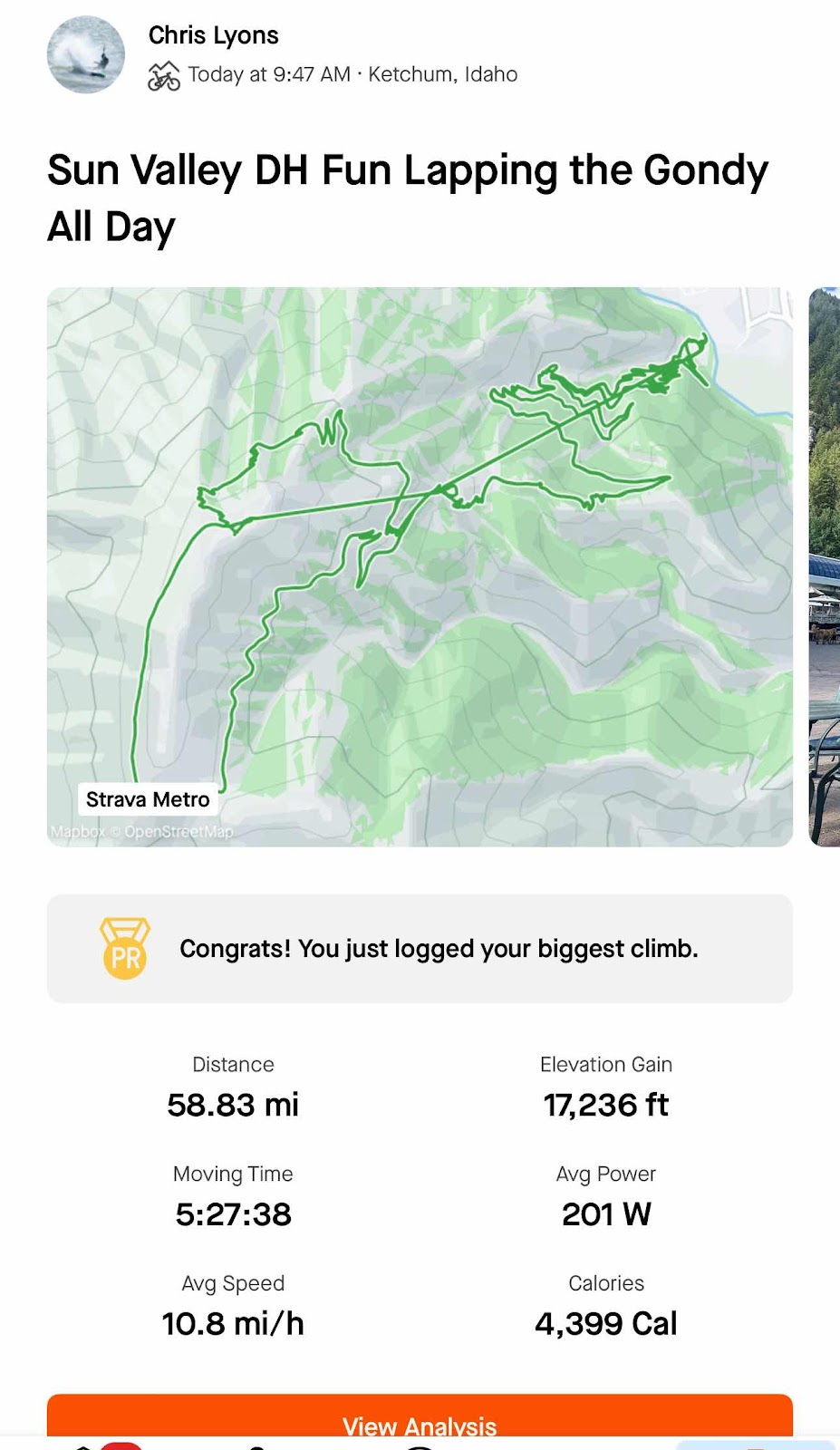Open Chris Lyons' profile picture
The width and height of the screenshot is (840, 1450).
pyautogui.click(x=86, y=54)
